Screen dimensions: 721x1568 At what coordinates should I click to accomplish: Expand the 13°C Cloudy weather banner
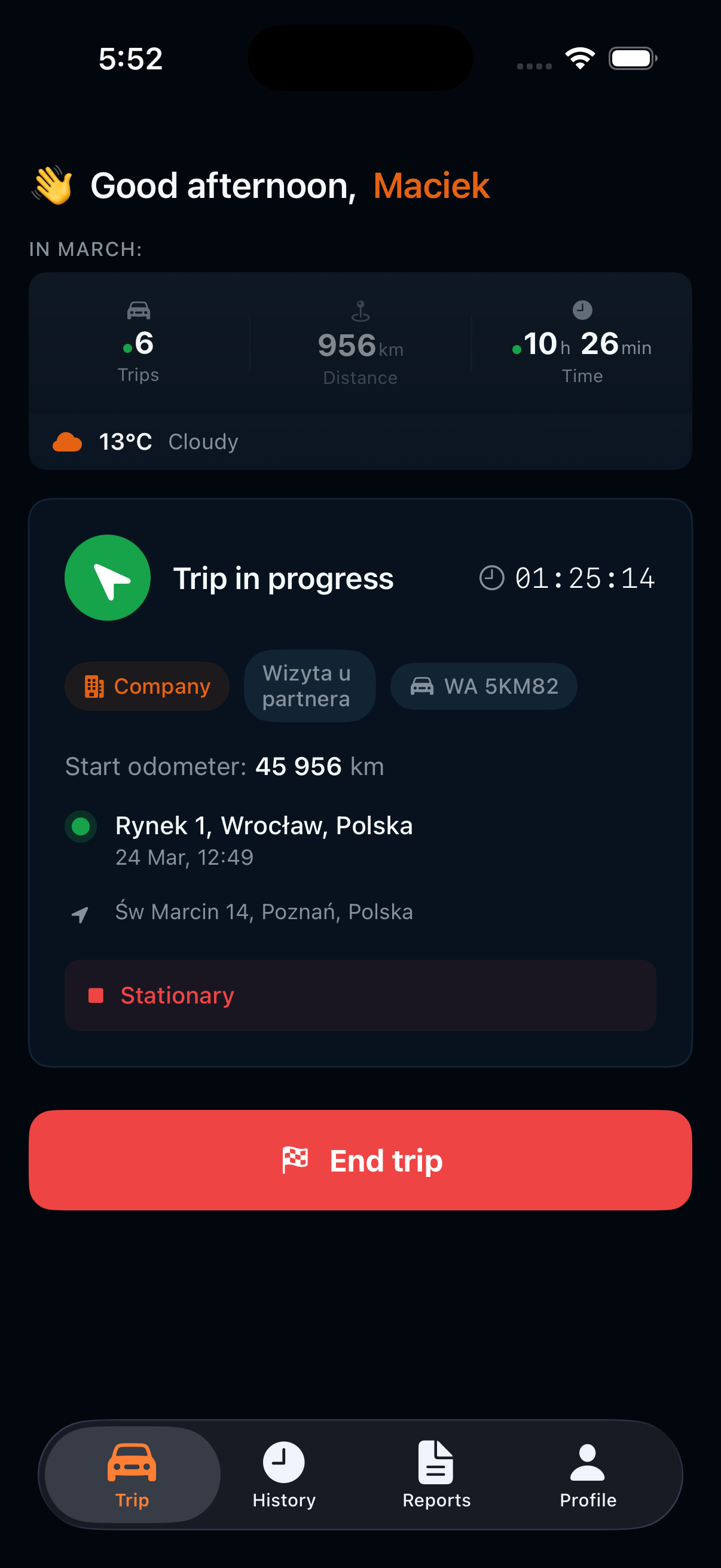360,441
